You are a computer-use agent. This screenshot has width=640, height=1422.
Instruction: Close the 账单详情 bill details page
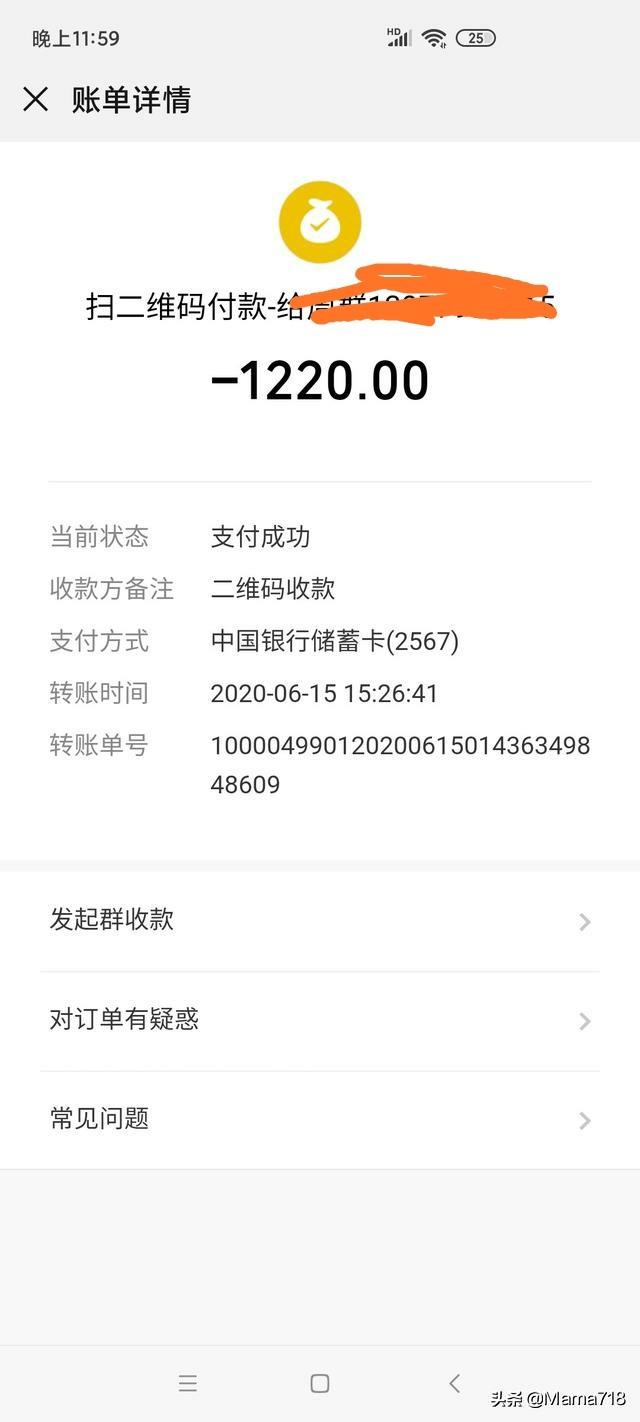[x=36, y=99]
